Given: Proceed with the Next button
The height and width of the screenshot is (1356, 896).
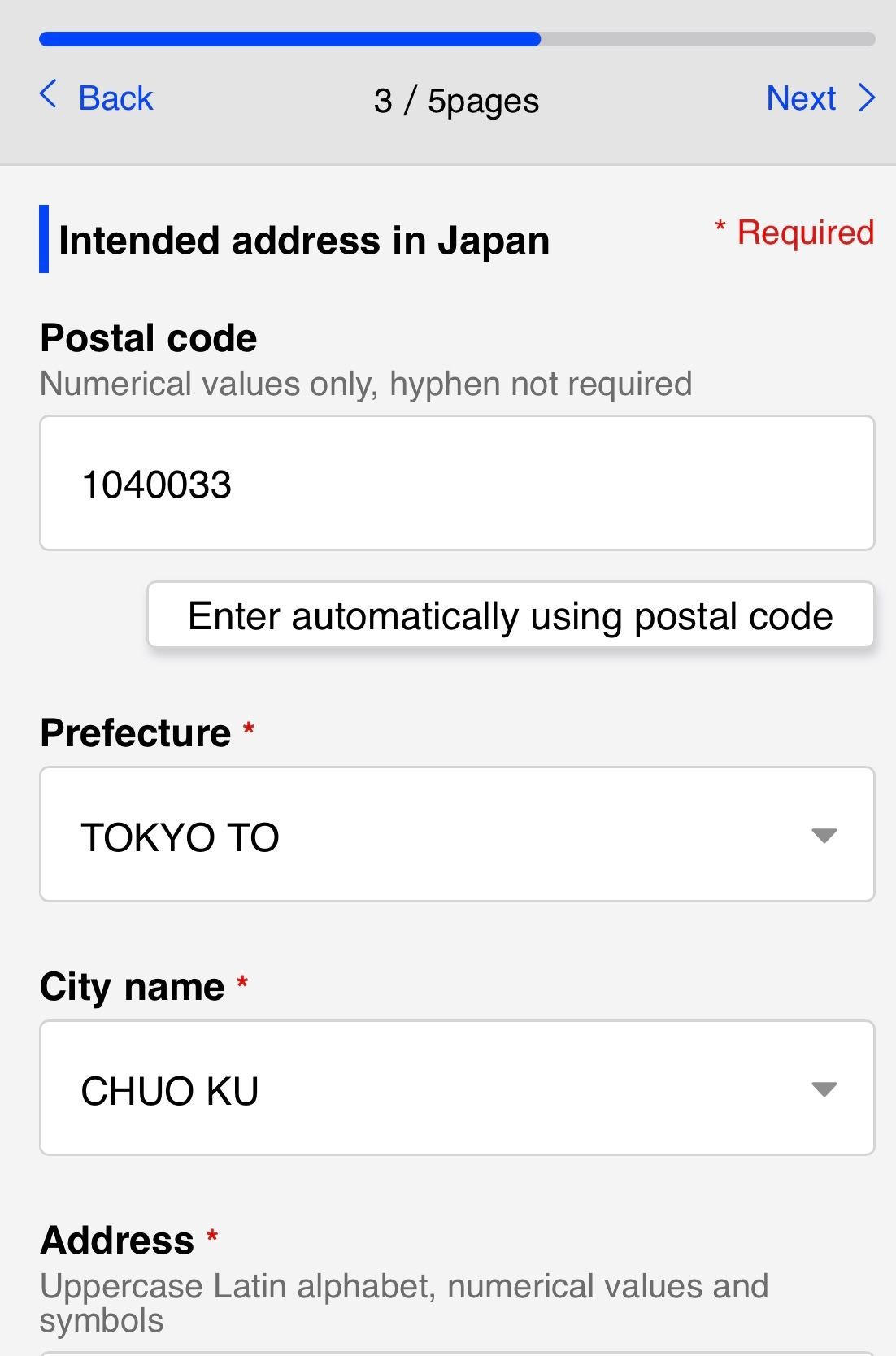Looking at the screenshot, I should pos(820,98).
